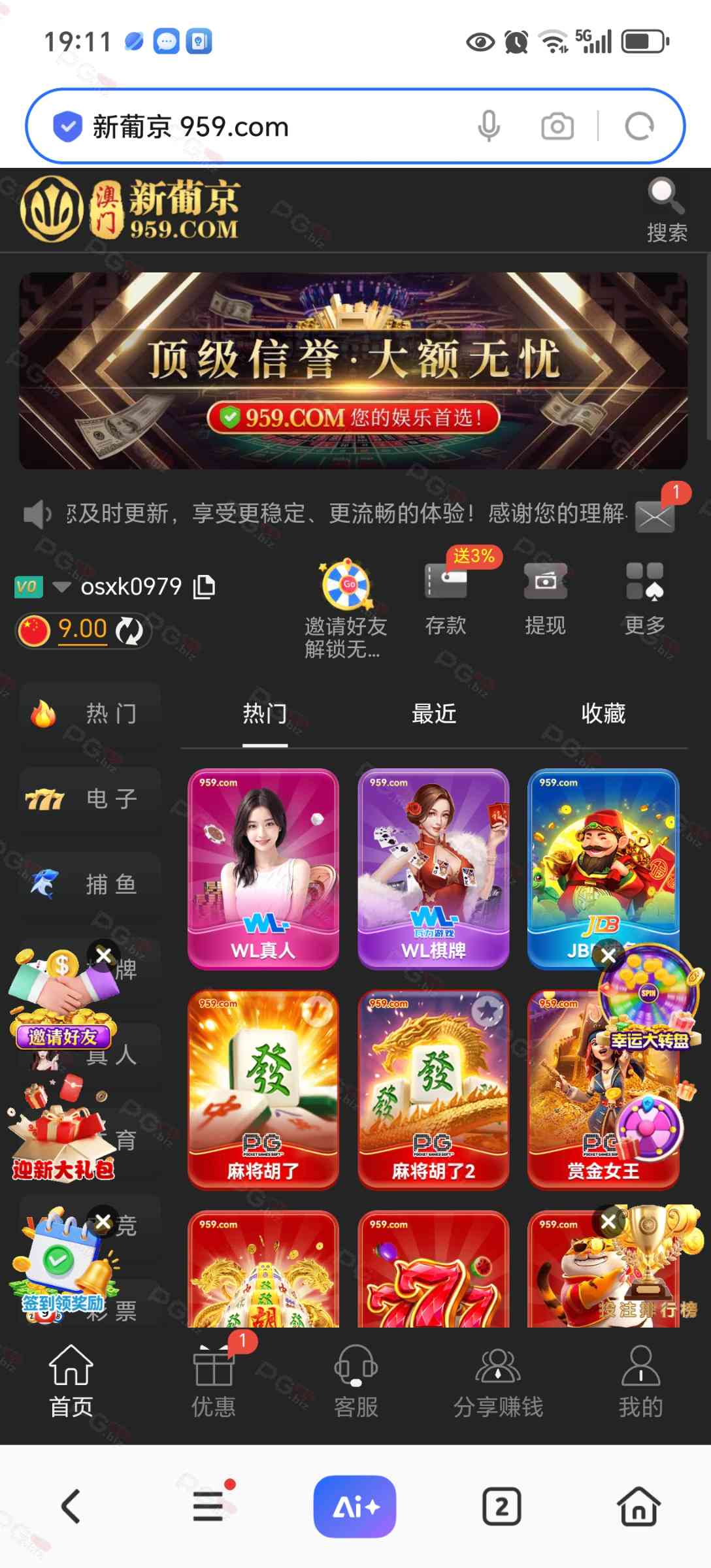Select the 捕鱼 game category
Viewport: 711px width, 1568px height.
[90, 884]
